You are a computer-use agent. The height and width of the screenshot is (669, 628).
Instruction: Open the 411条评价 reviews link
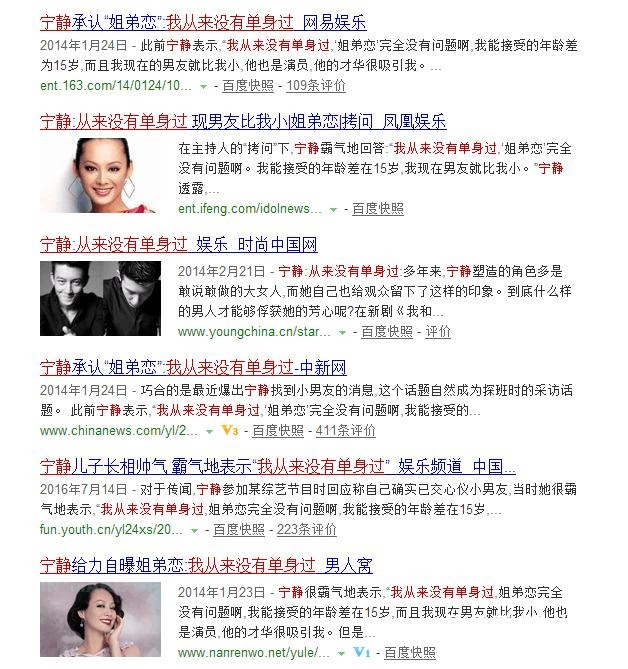[x=345, y=431]
